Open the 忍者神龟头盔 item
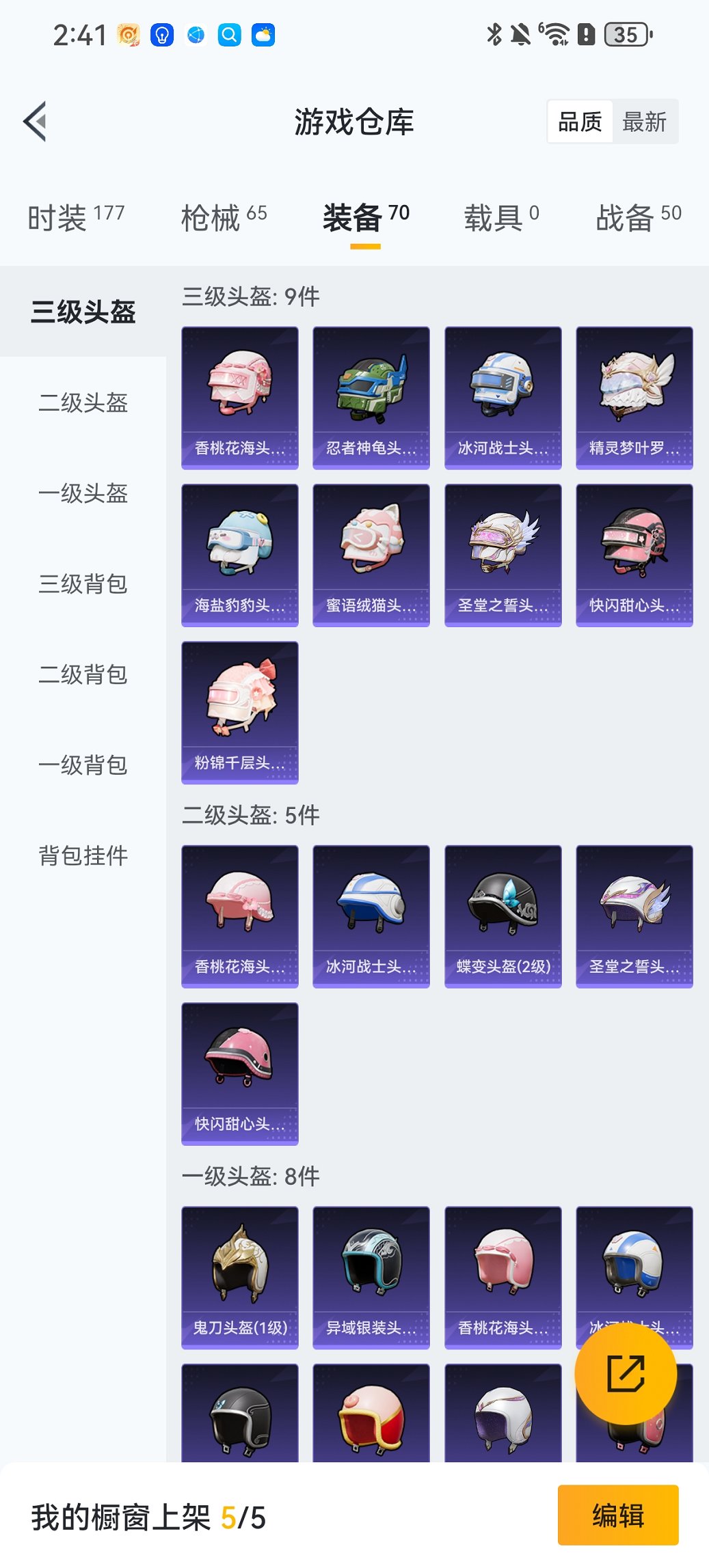709x1568 pixels. (371, 396)
